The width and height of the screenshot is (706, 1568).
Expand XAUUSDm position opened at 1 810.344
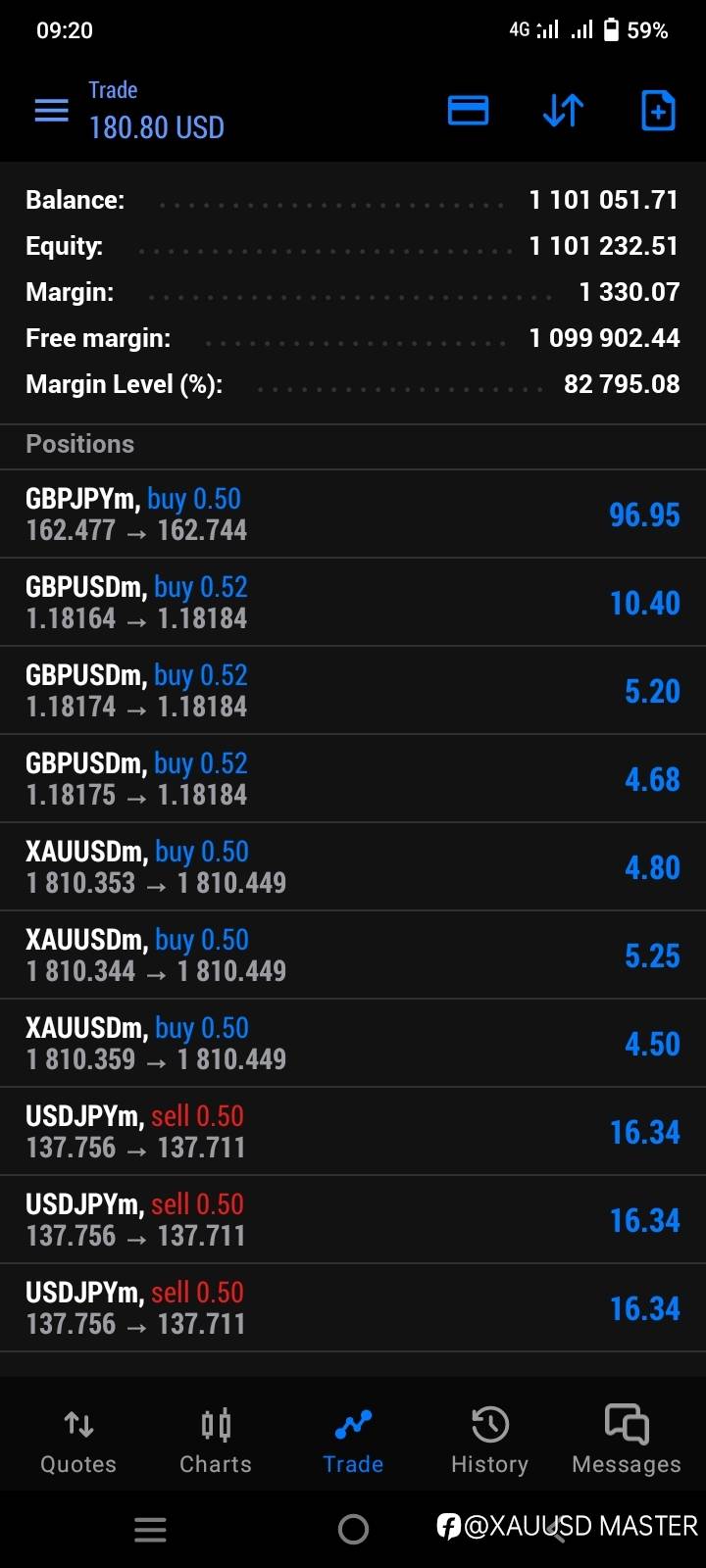(x=353, y=955)
